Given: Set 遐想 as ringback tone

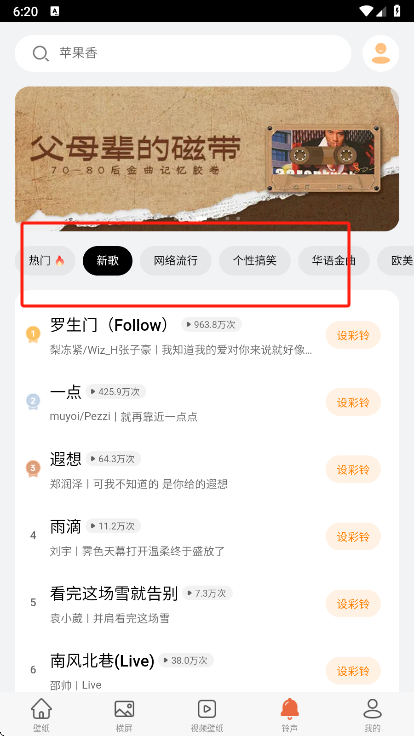Looking at the screenshot, I should [x=353, y=469].
